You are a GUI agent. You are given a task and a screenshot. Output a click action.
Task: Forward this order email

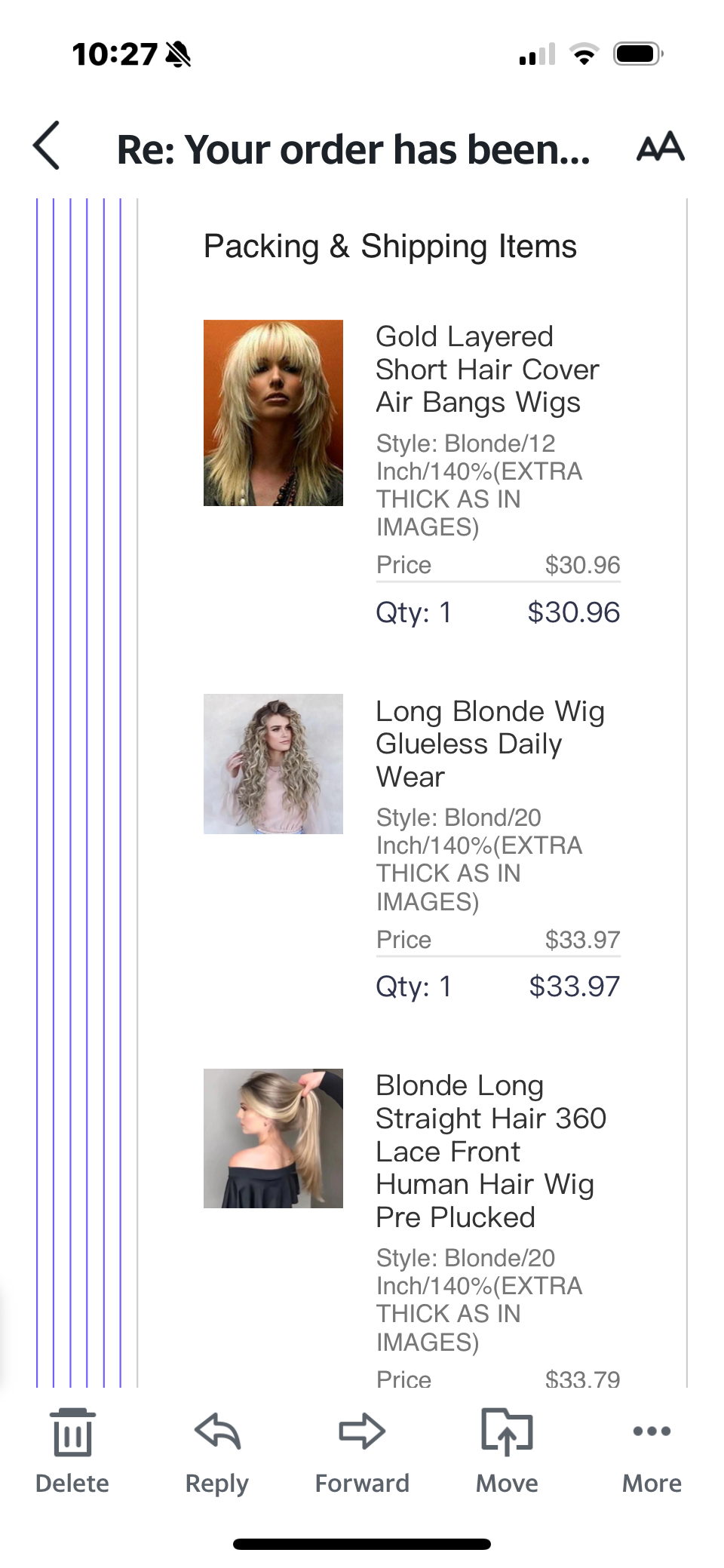pos(362,1450)
